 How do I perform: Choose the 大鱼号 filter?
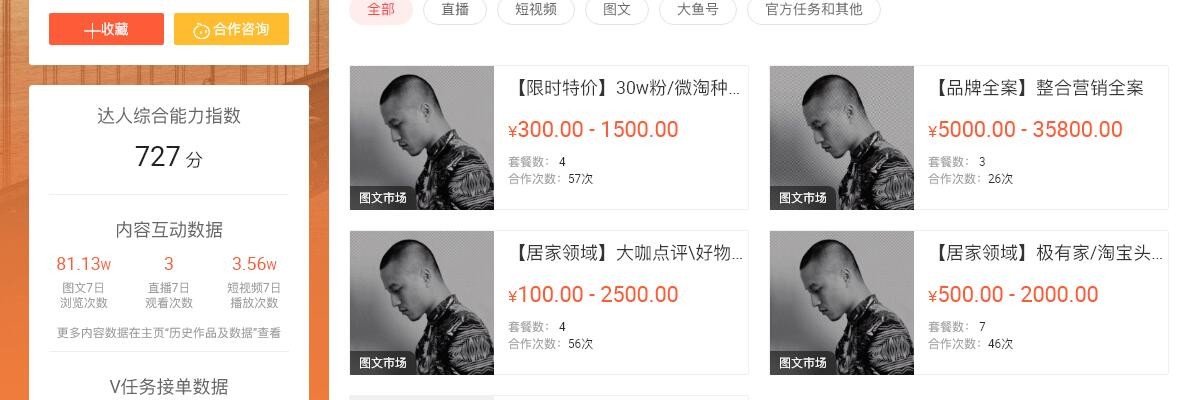tap(697, 10)
